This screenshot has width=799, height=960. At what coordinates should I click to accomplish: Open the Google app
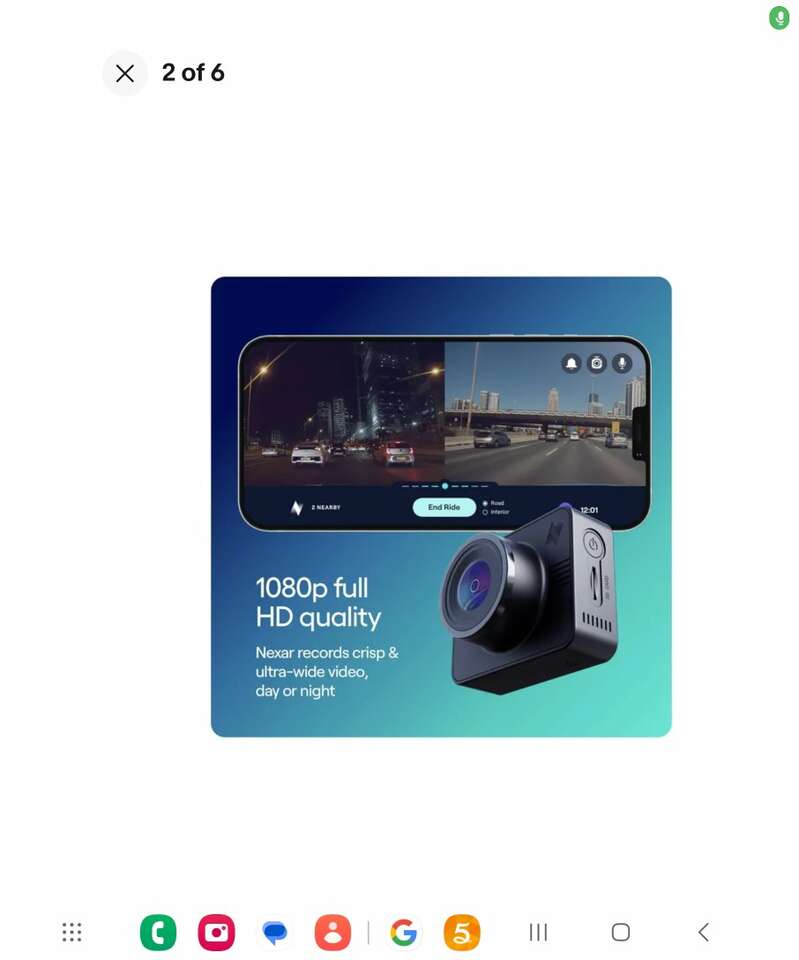[x=404, y=932]
